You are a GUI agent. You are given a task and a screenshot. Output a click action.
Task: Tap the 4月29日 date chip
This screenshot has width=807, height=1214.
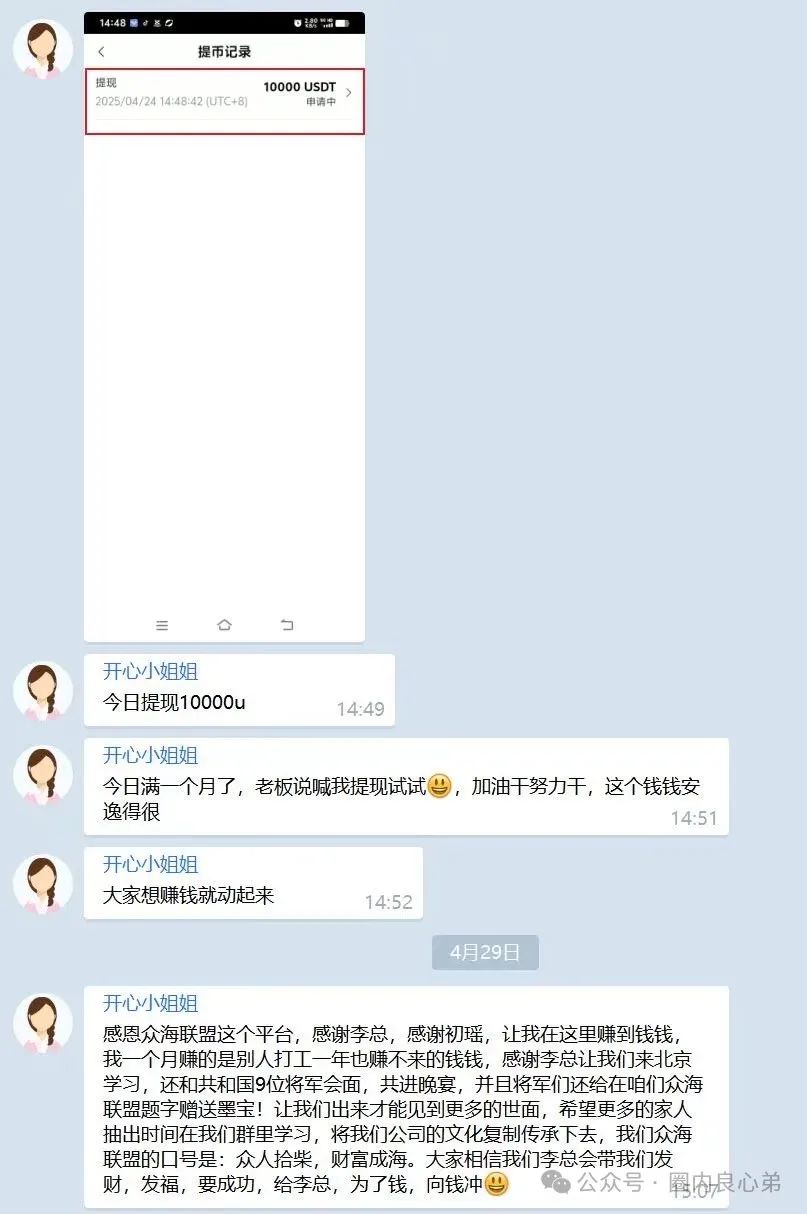(485, 952)
